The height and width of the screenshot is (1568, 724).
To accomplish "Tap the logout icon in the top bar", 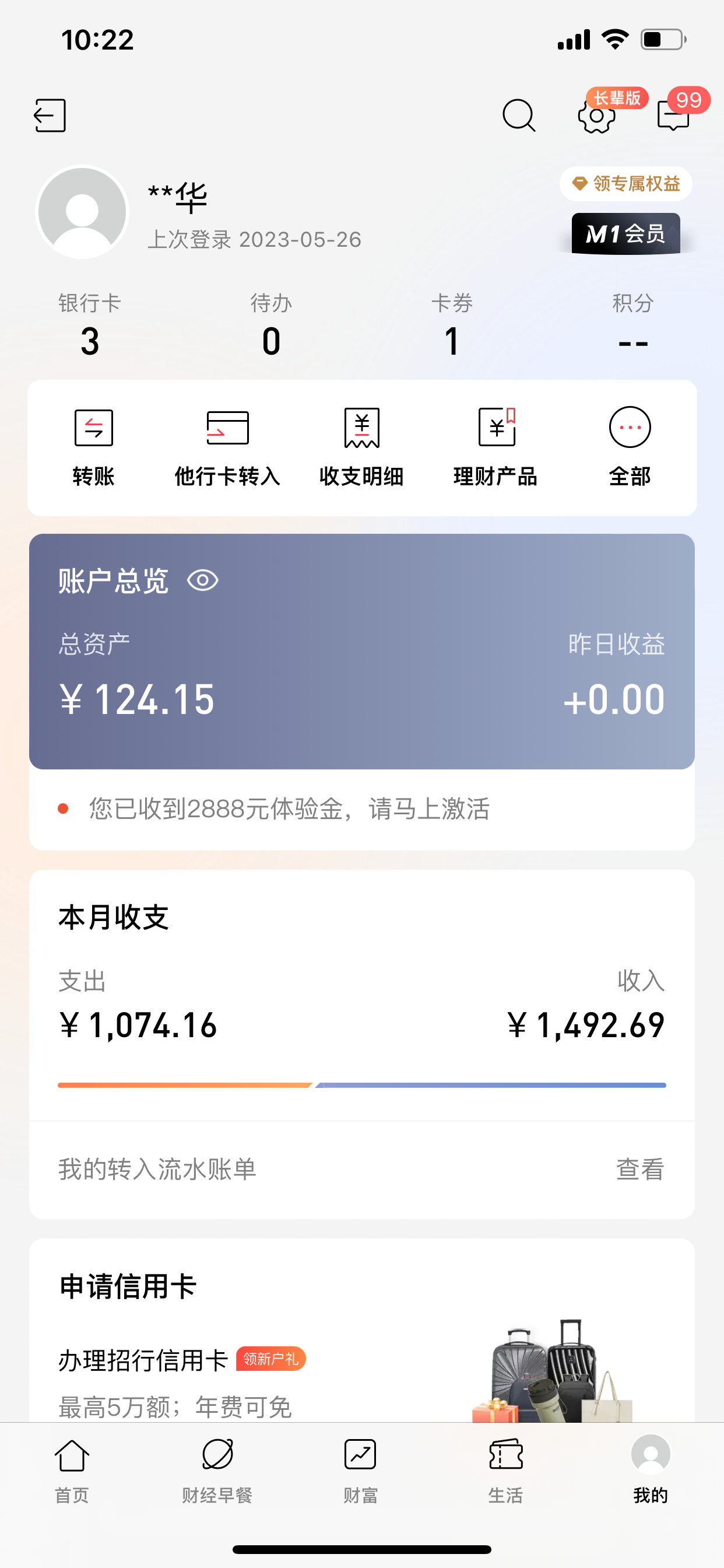I will [50, 116].
